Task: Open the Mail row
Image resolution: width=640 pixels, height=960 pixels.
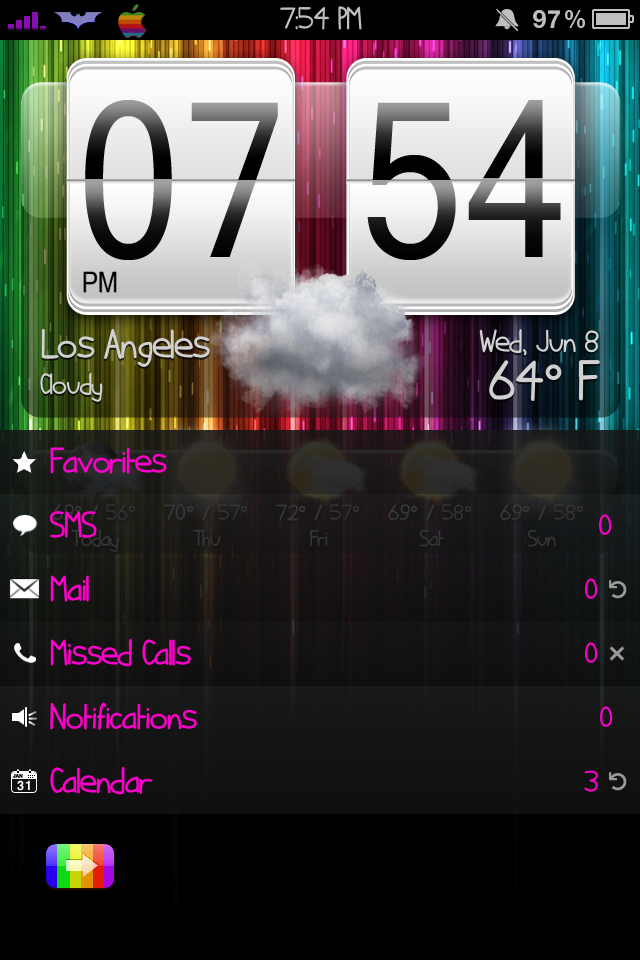Action: pyautogui.click(x=70, y=589)
